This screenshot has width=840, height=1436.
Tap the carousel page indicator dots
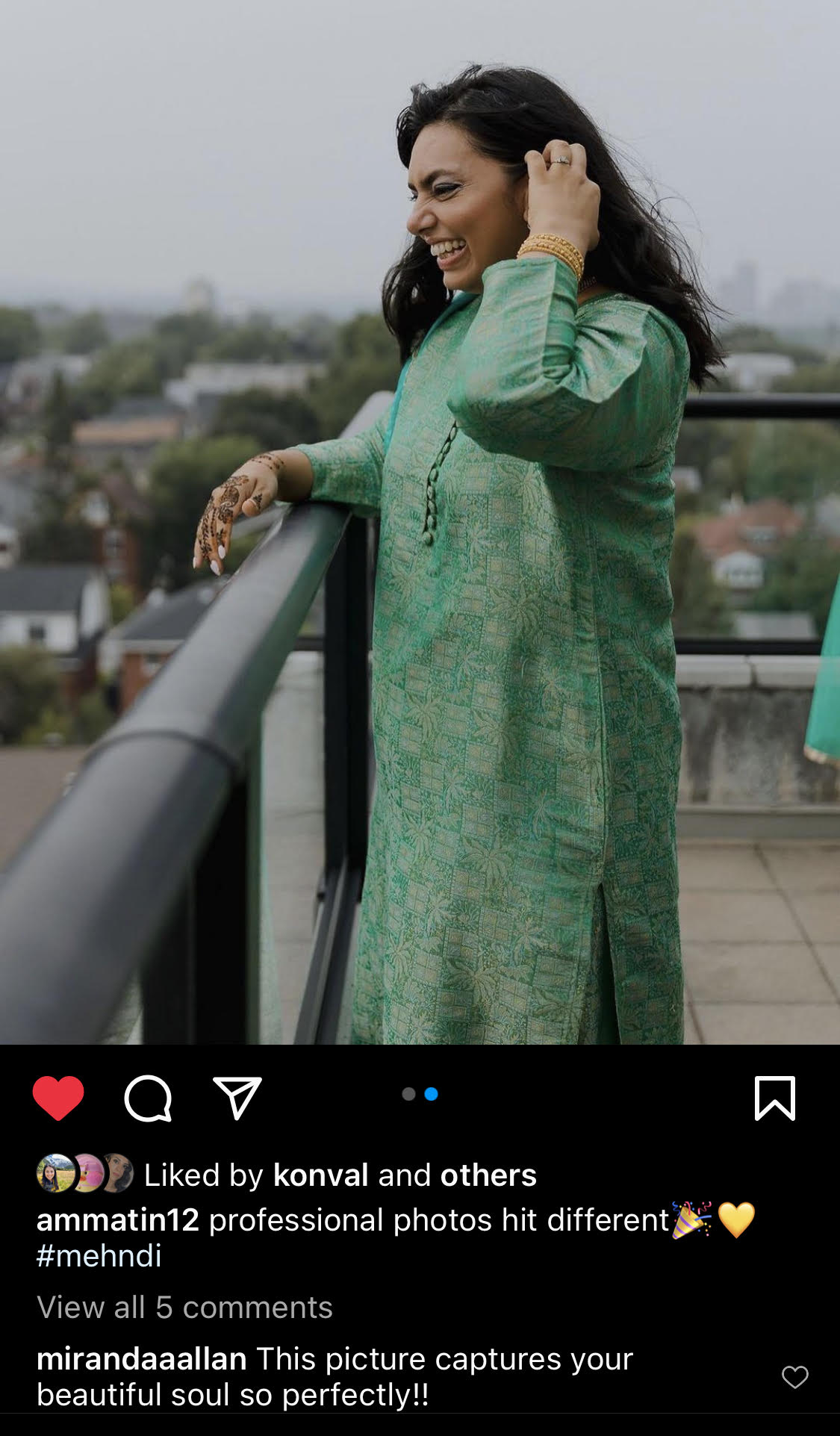(420, 1094)
